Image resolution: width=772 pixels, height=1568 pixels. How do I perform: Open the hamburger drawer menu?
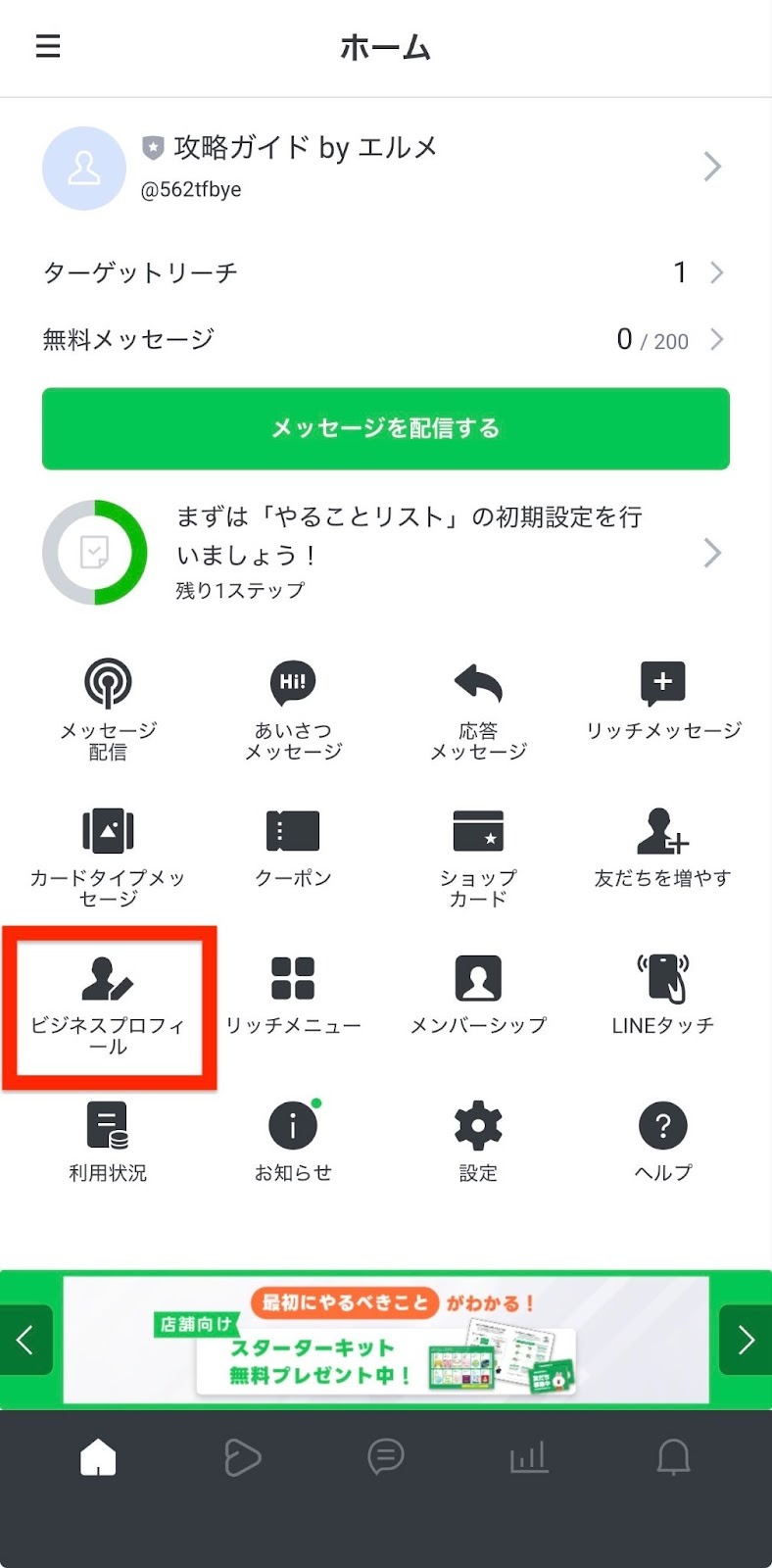pyautogui.click(x=48, y=46)
